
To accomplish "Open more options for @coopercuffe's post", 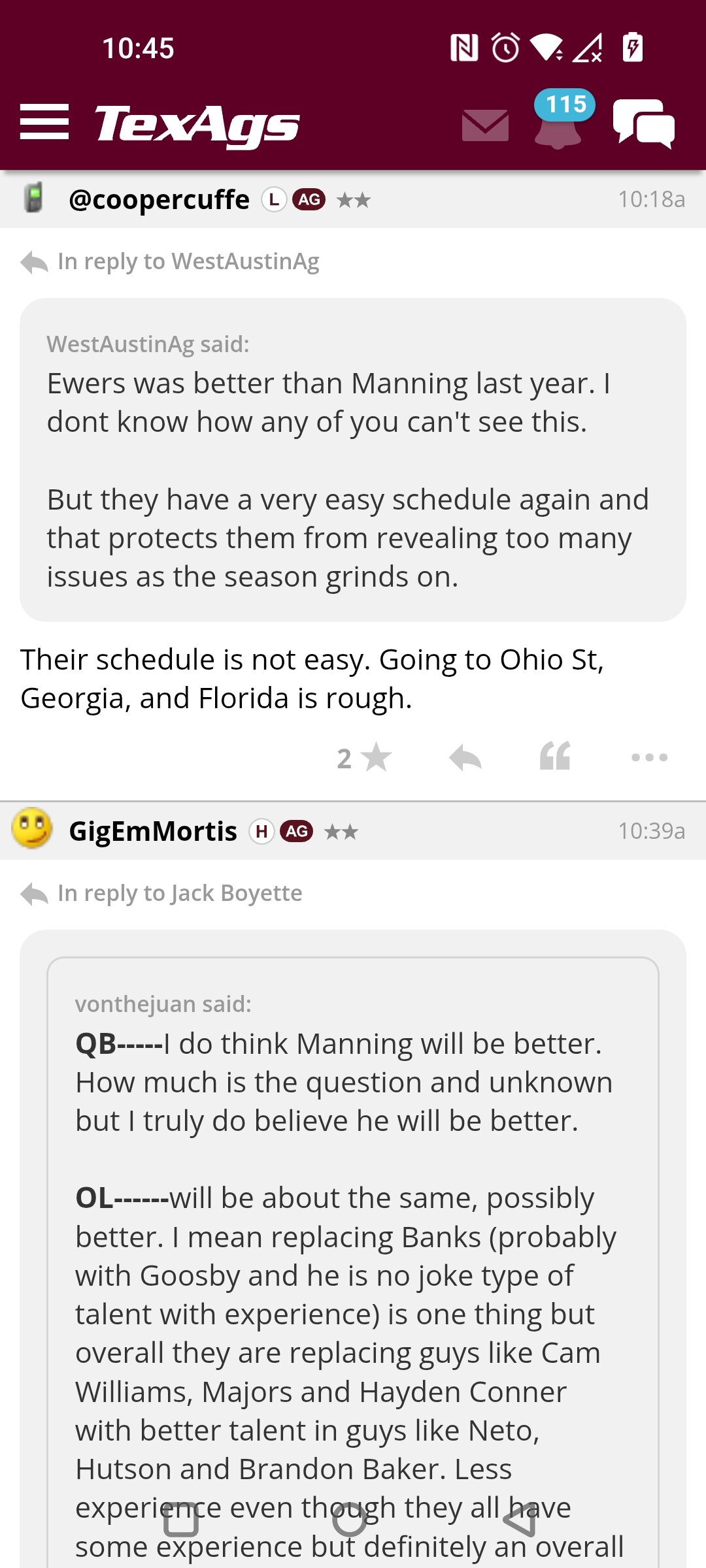I will [x=649, y=757].
